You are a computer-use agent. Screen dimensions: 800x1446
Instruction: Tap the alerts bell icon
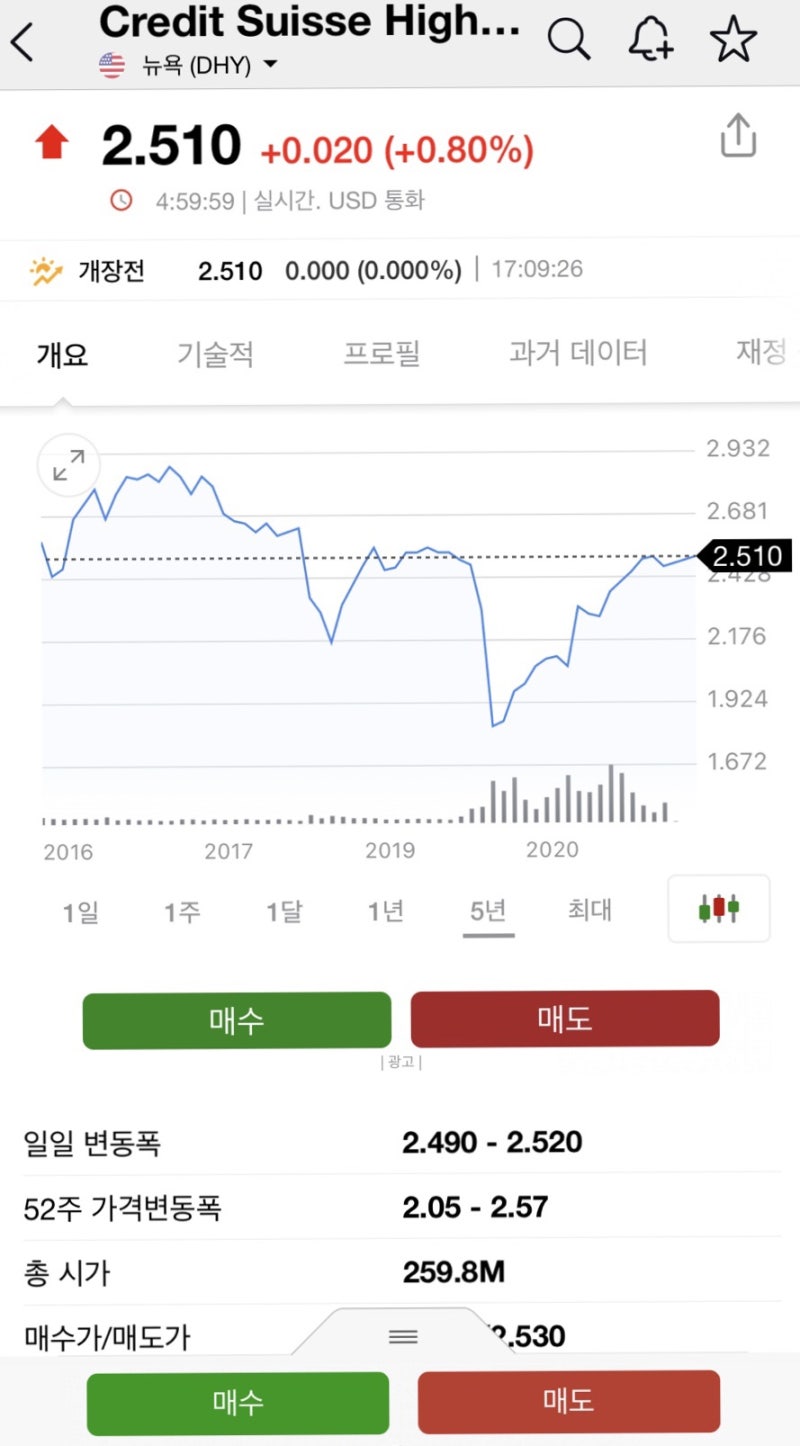tap(651, 39)
